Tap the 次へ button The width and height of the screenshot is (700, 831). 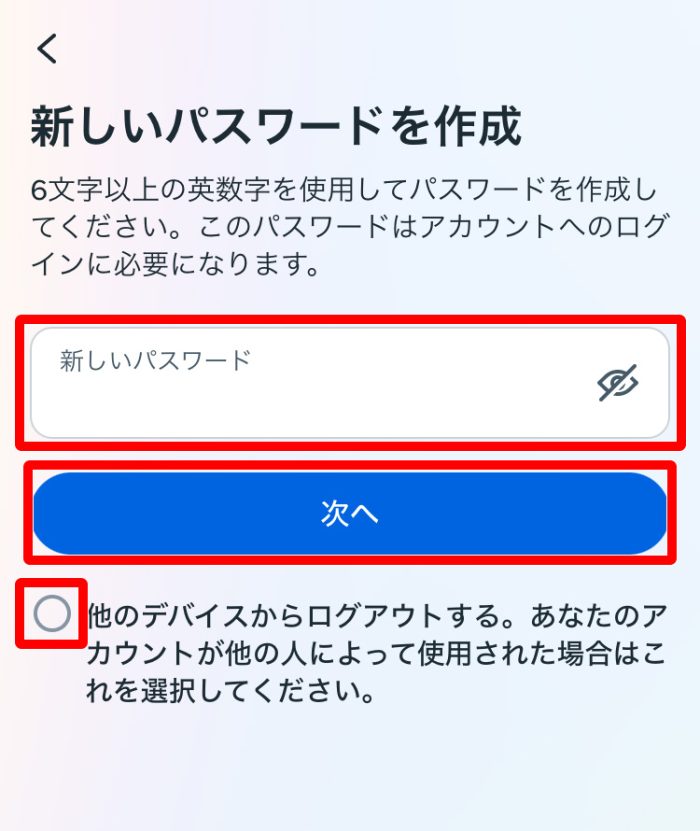coord(349,513)
